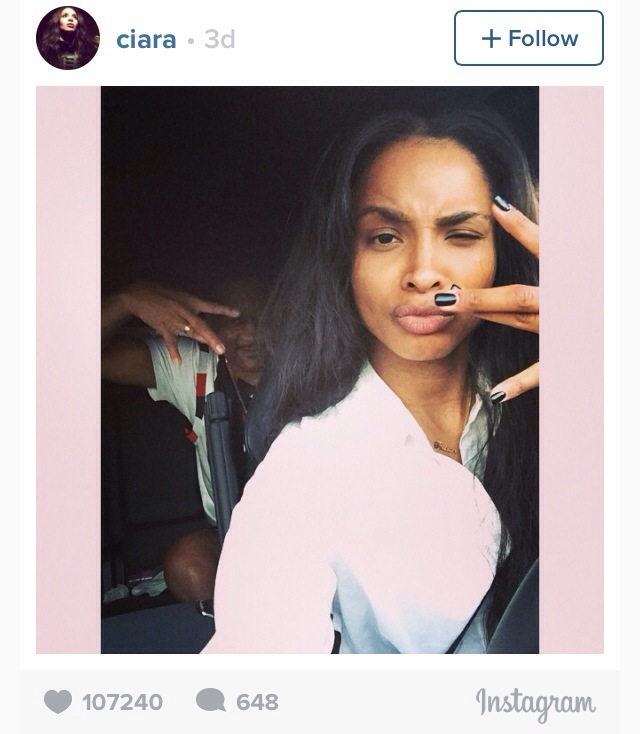The image size is (640, 734).
Task: Open the posted selfie photo
Action: coord(320,370)
